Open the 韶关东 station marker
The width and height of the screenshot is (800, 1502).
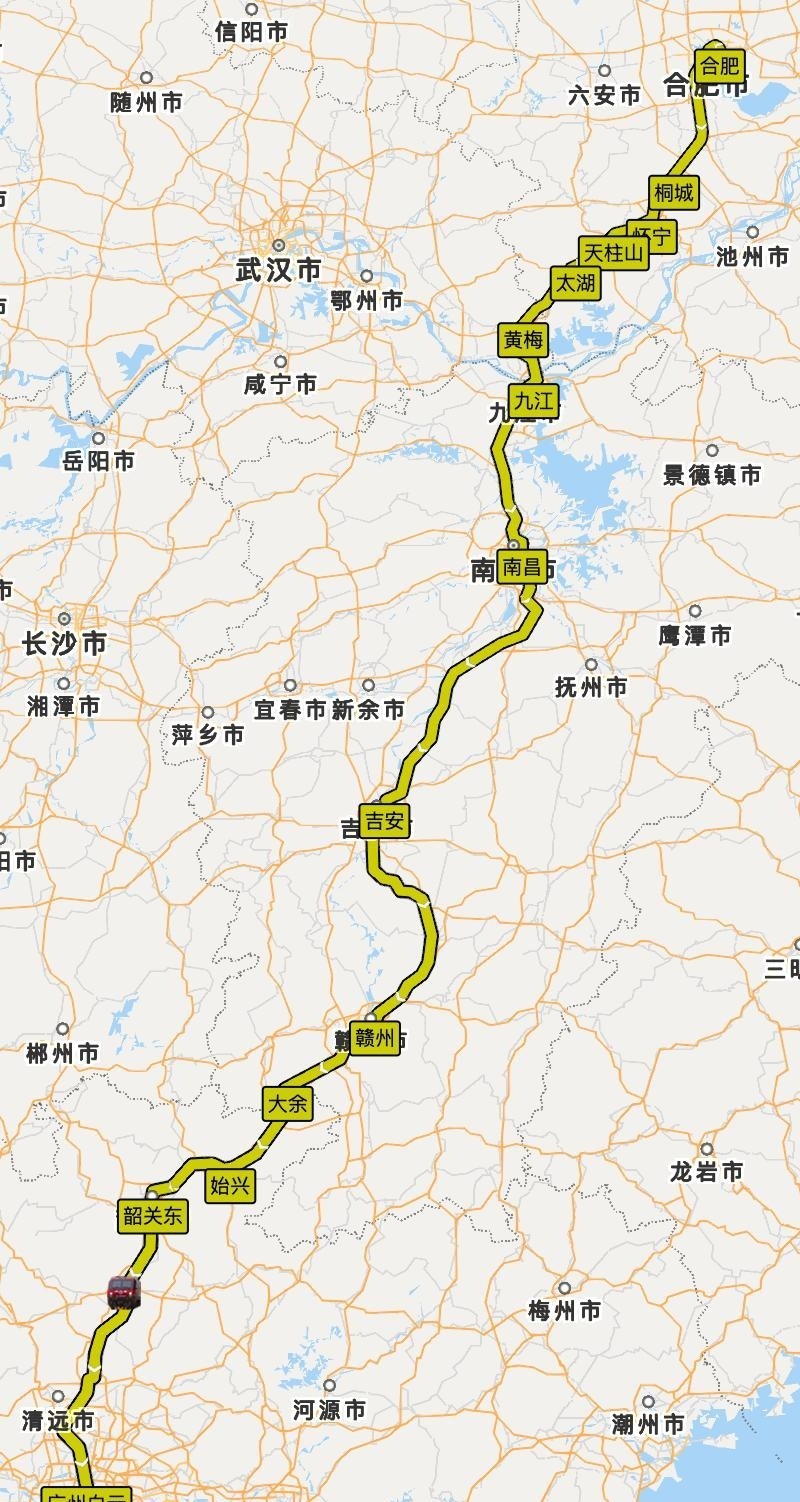(154, 1215)
